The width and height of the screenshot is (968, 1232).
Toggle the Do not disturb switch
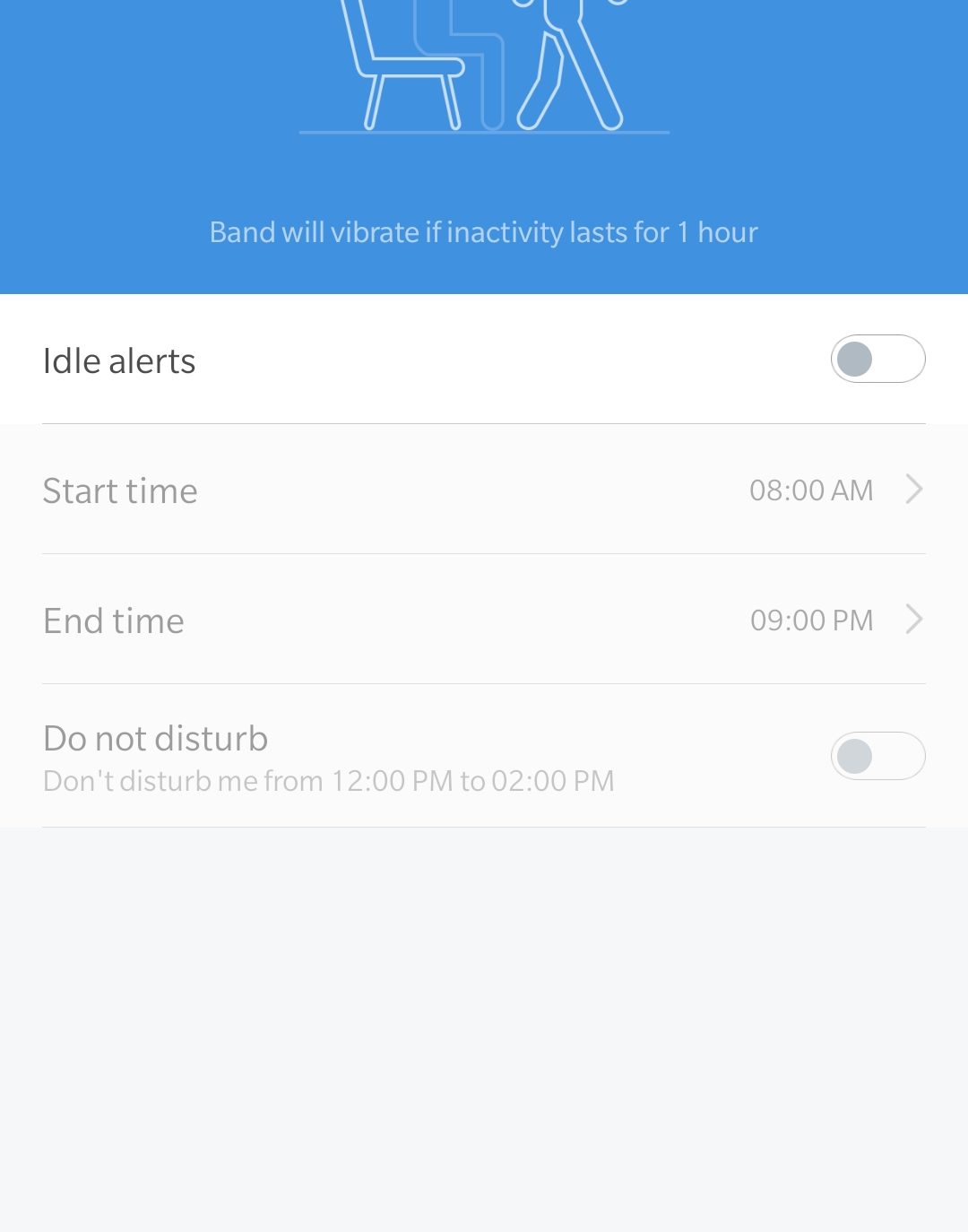click(x=877, y=756)
